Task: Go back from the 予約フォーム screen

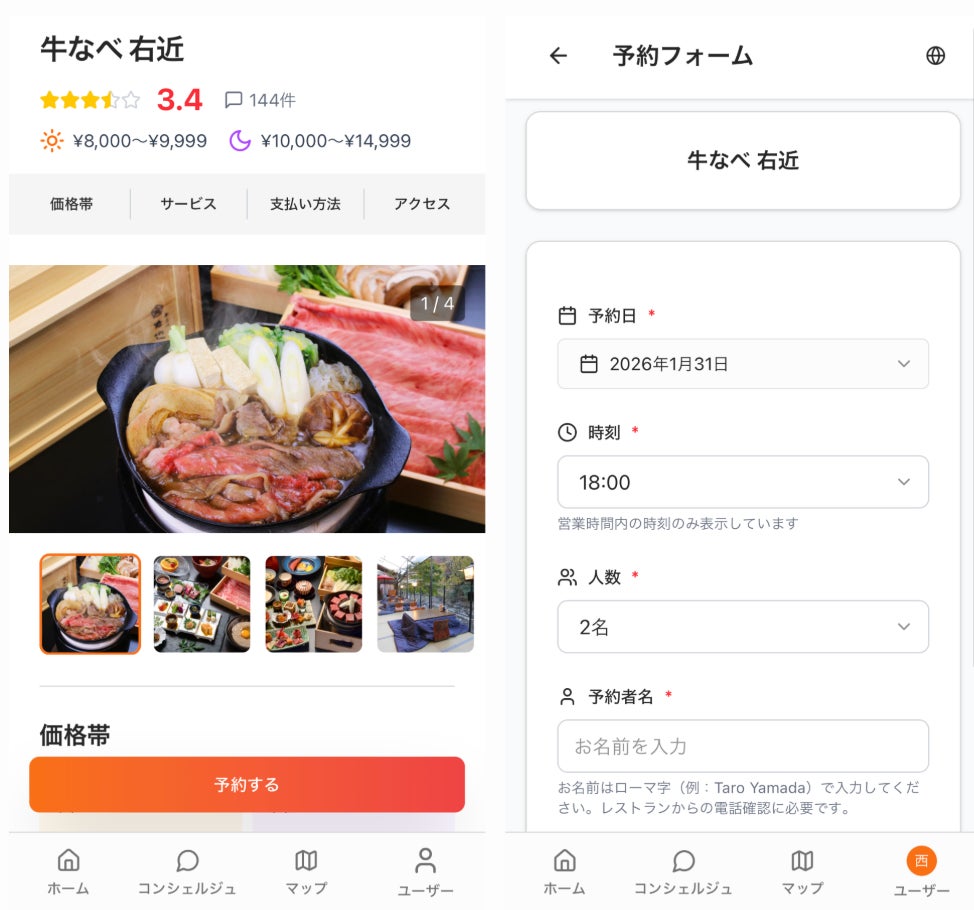Action: (x=558, y=56)
